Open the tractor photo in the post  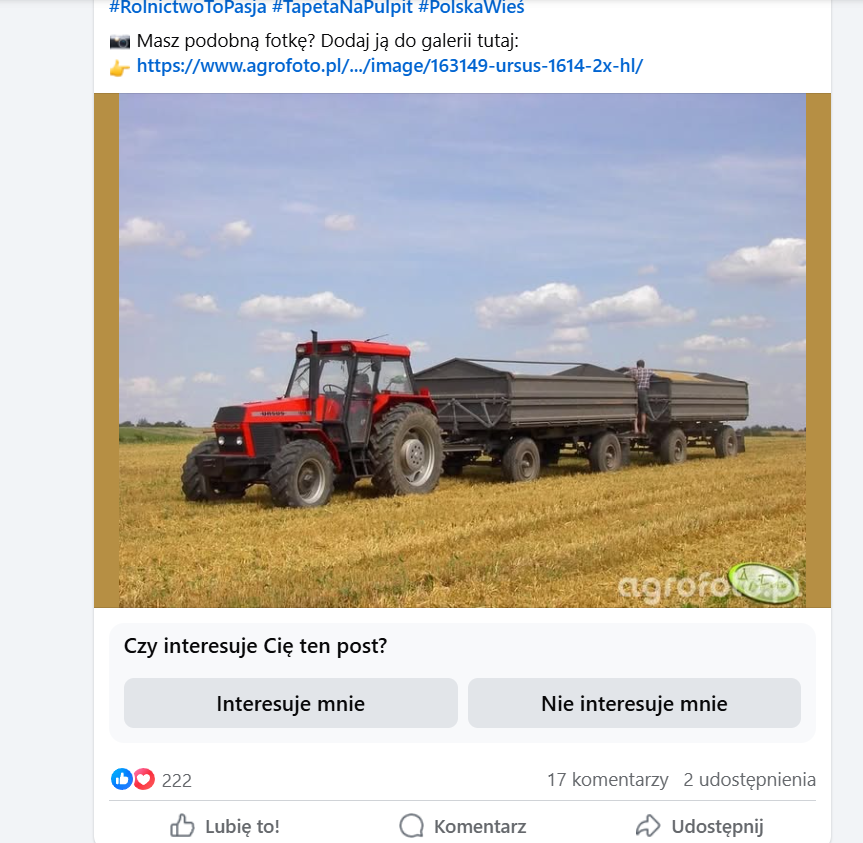point(462,350)
